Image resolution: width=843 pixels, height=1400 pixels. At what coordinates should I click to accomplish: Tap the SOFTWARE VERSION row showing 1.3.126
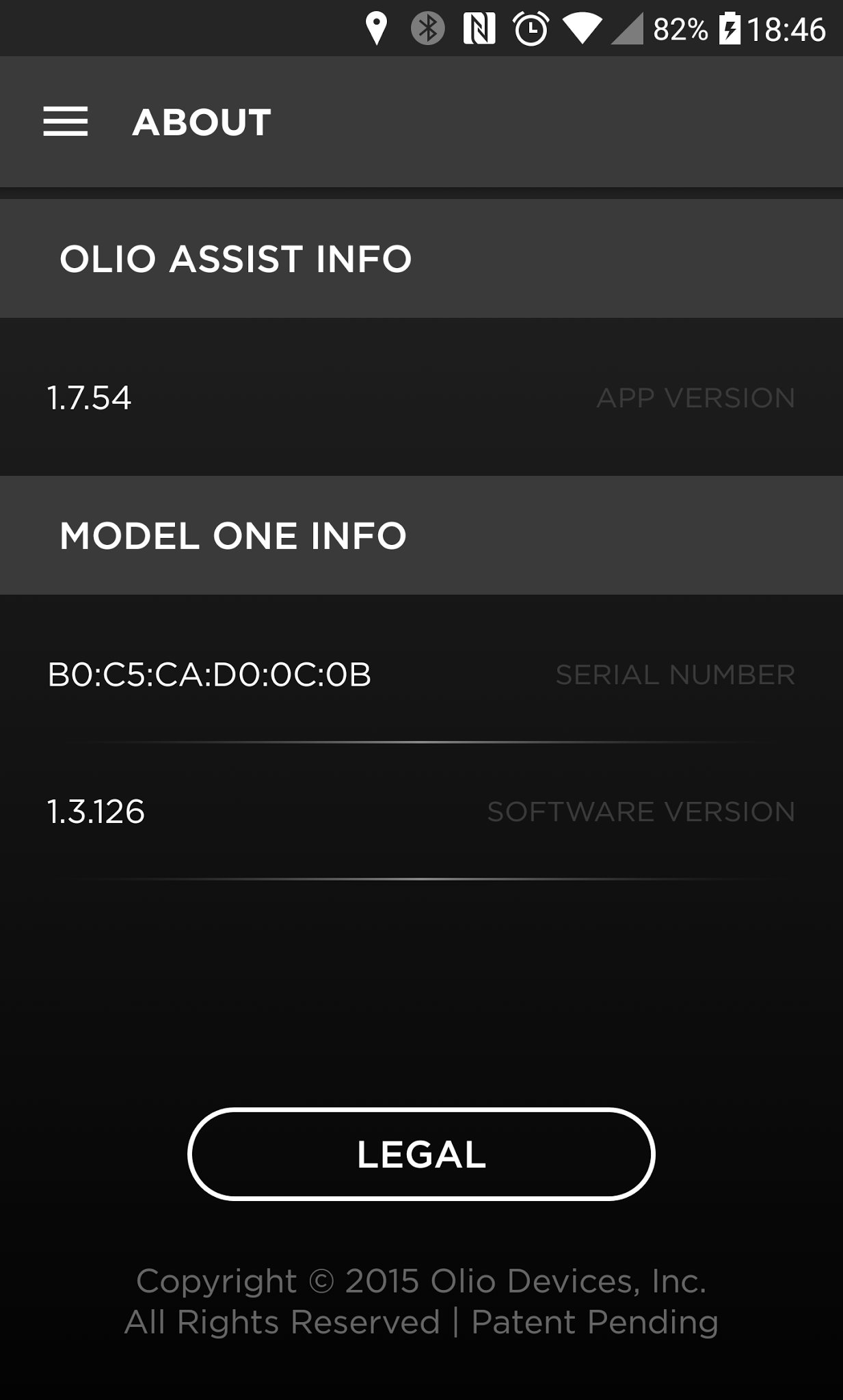[421, 811]
